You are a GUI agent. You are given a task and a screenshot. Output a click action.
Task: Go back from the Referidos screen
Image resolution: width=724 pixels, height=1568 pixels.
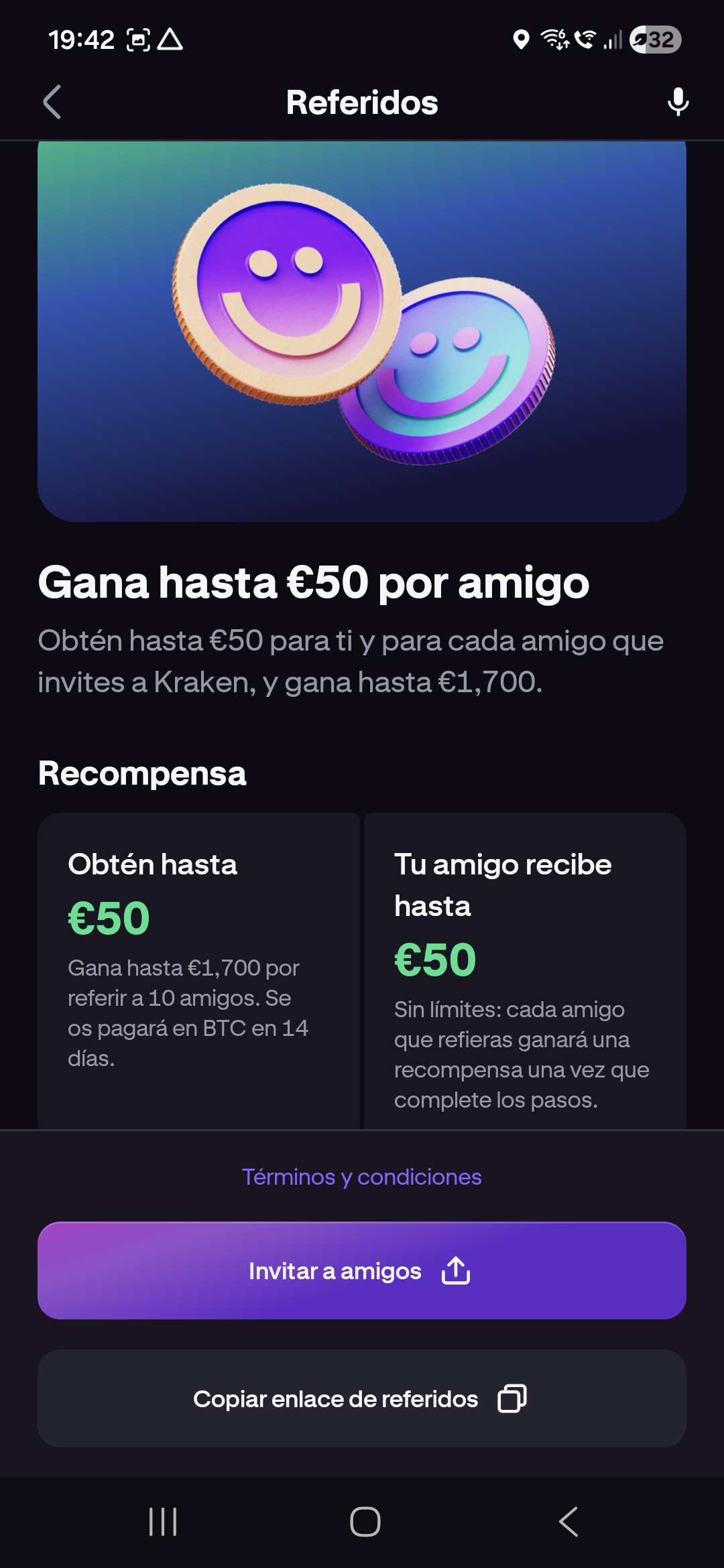[52, 102]
